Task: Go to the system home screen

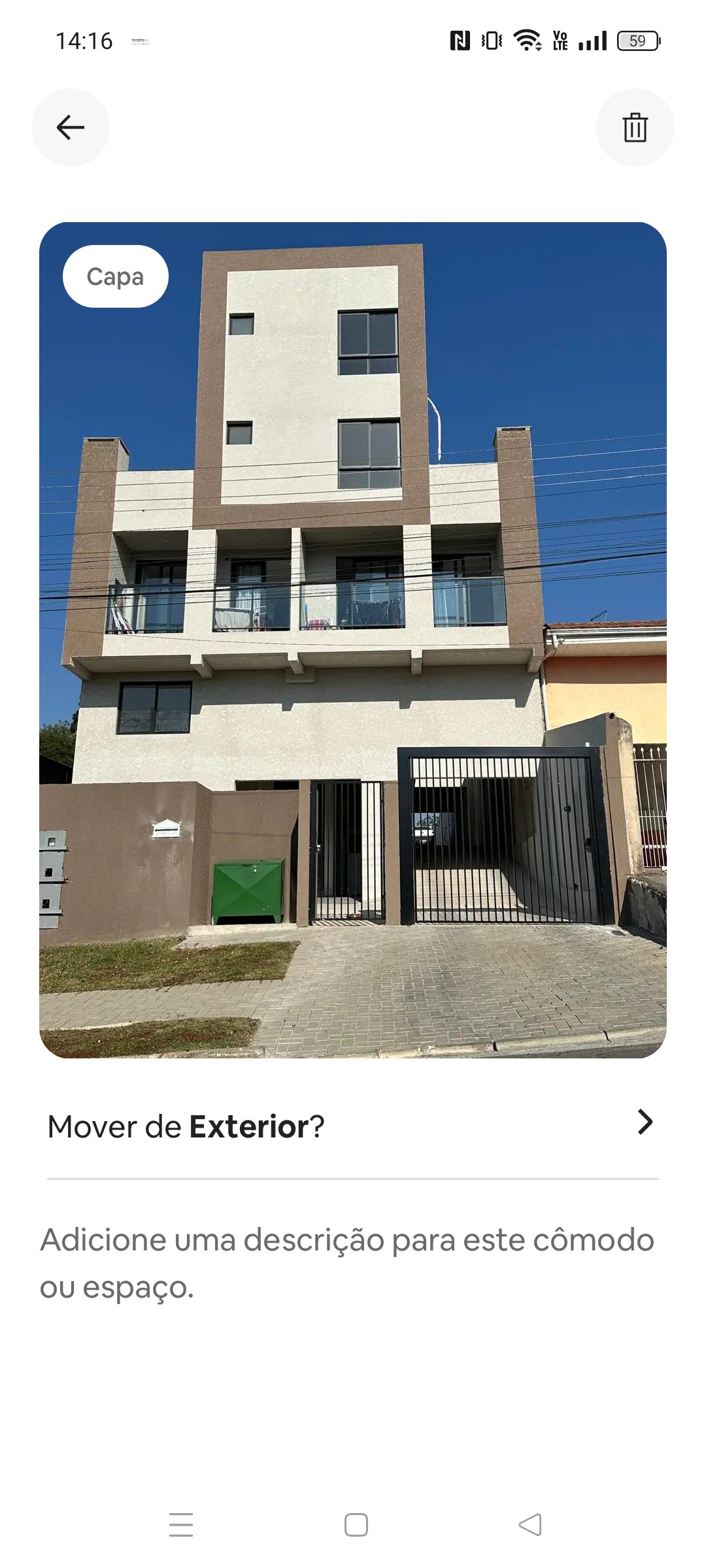Action: (356, 1525)
